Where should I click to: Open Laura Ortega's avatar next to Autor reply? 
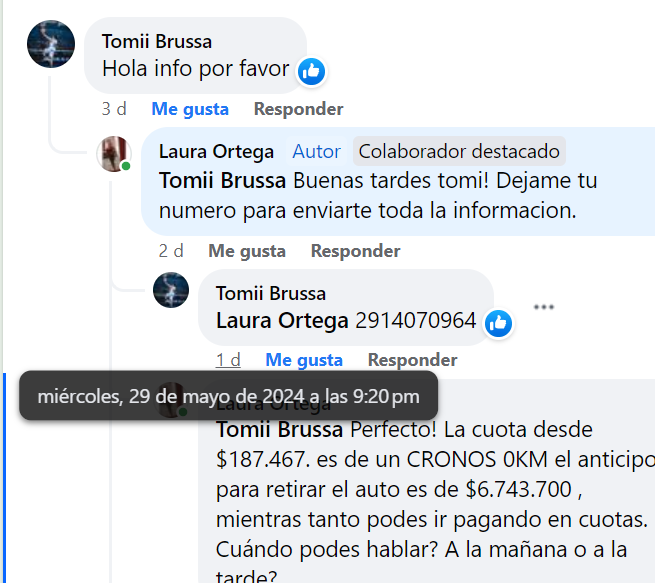click(x=113, y=154)
